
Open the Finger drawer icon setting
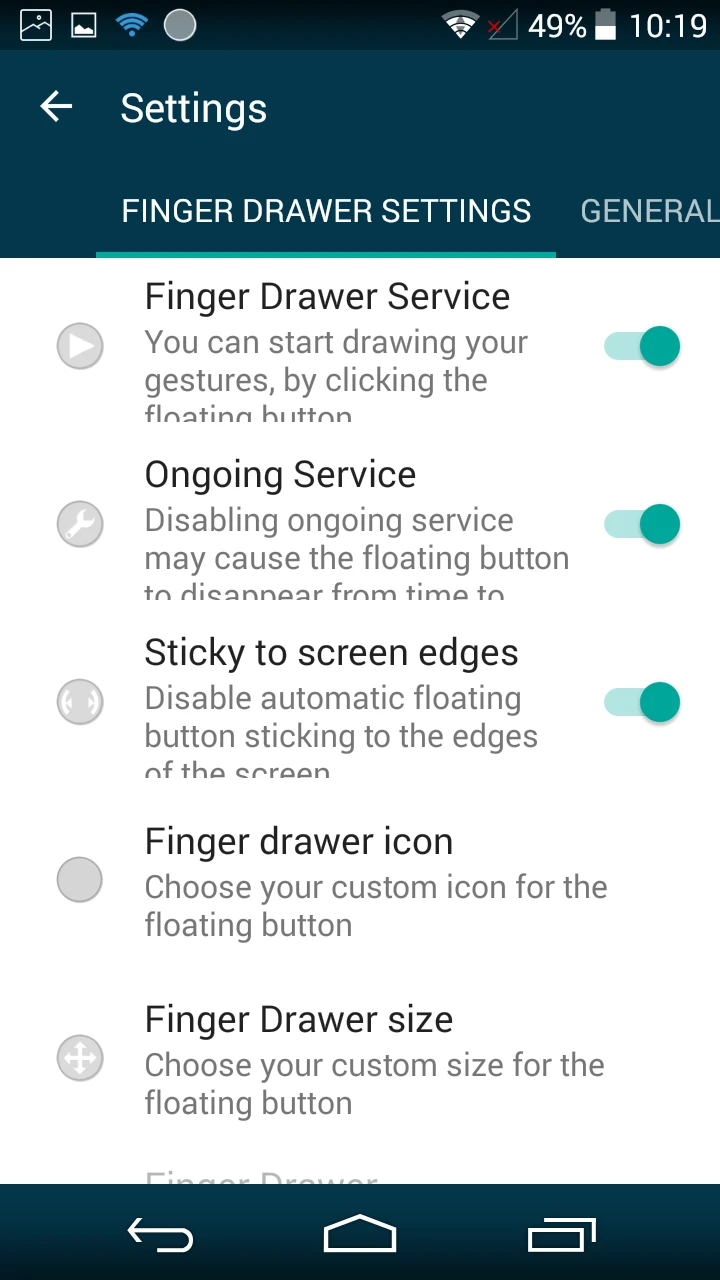375,881
